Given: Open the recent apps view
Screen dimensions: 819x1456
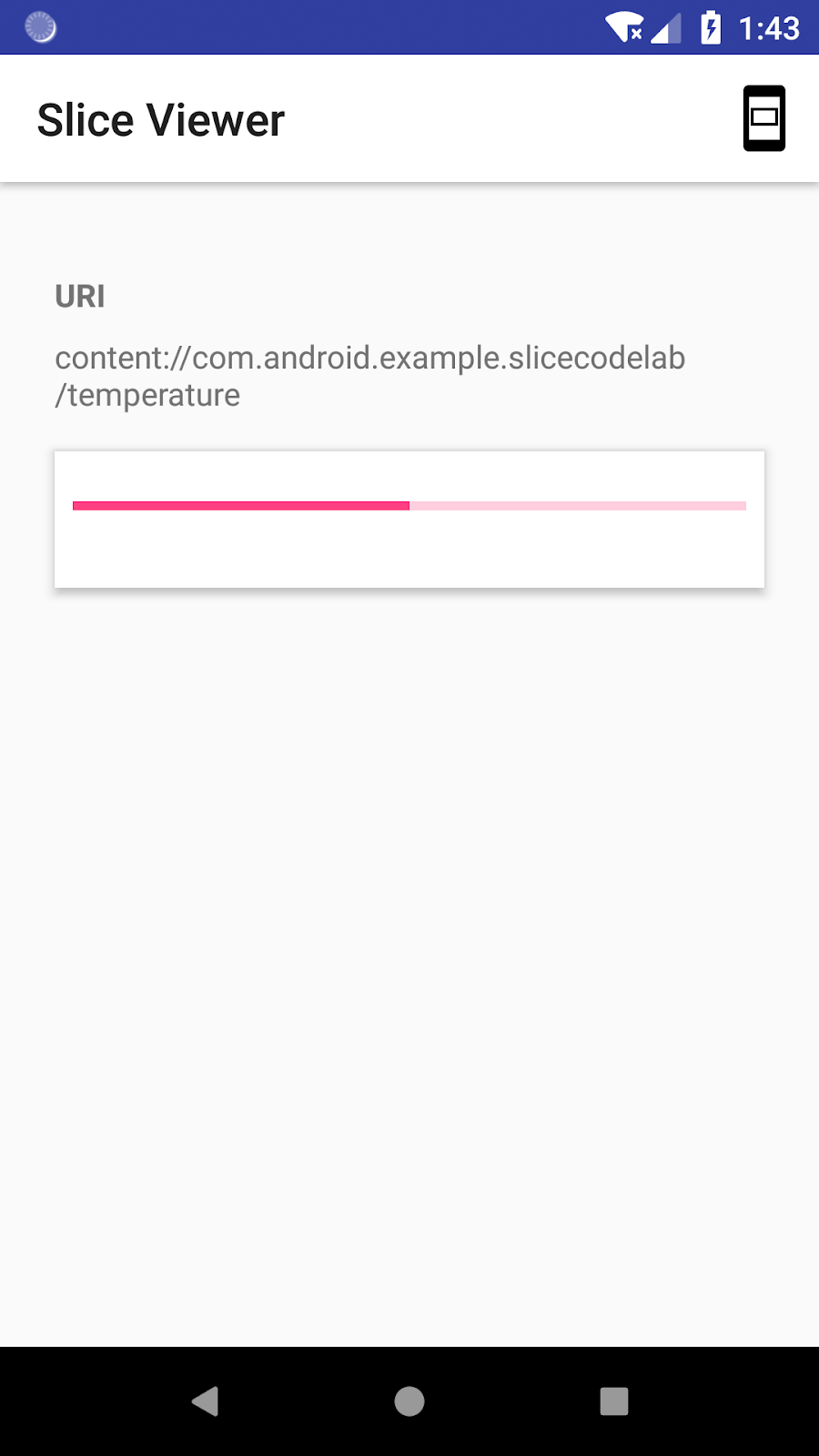Looking at the screenshot, I should (x=614, y=1401).
